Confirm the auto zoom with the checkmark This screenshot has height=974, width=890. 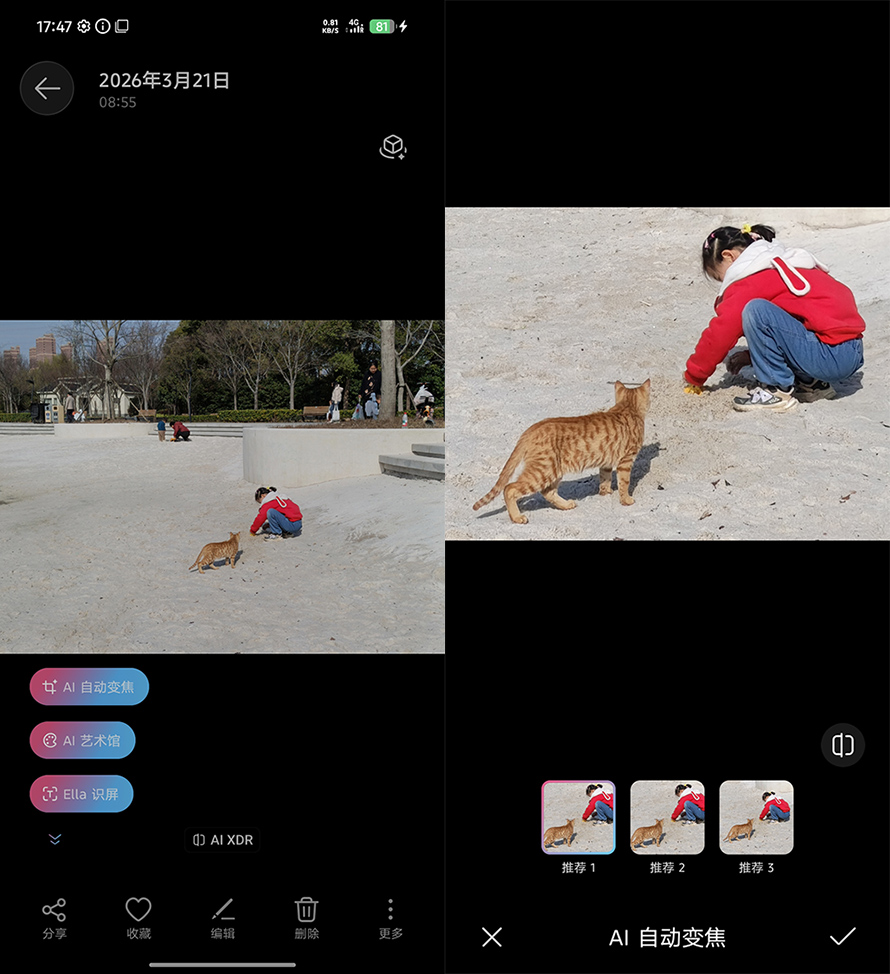[x=842, y=937]
